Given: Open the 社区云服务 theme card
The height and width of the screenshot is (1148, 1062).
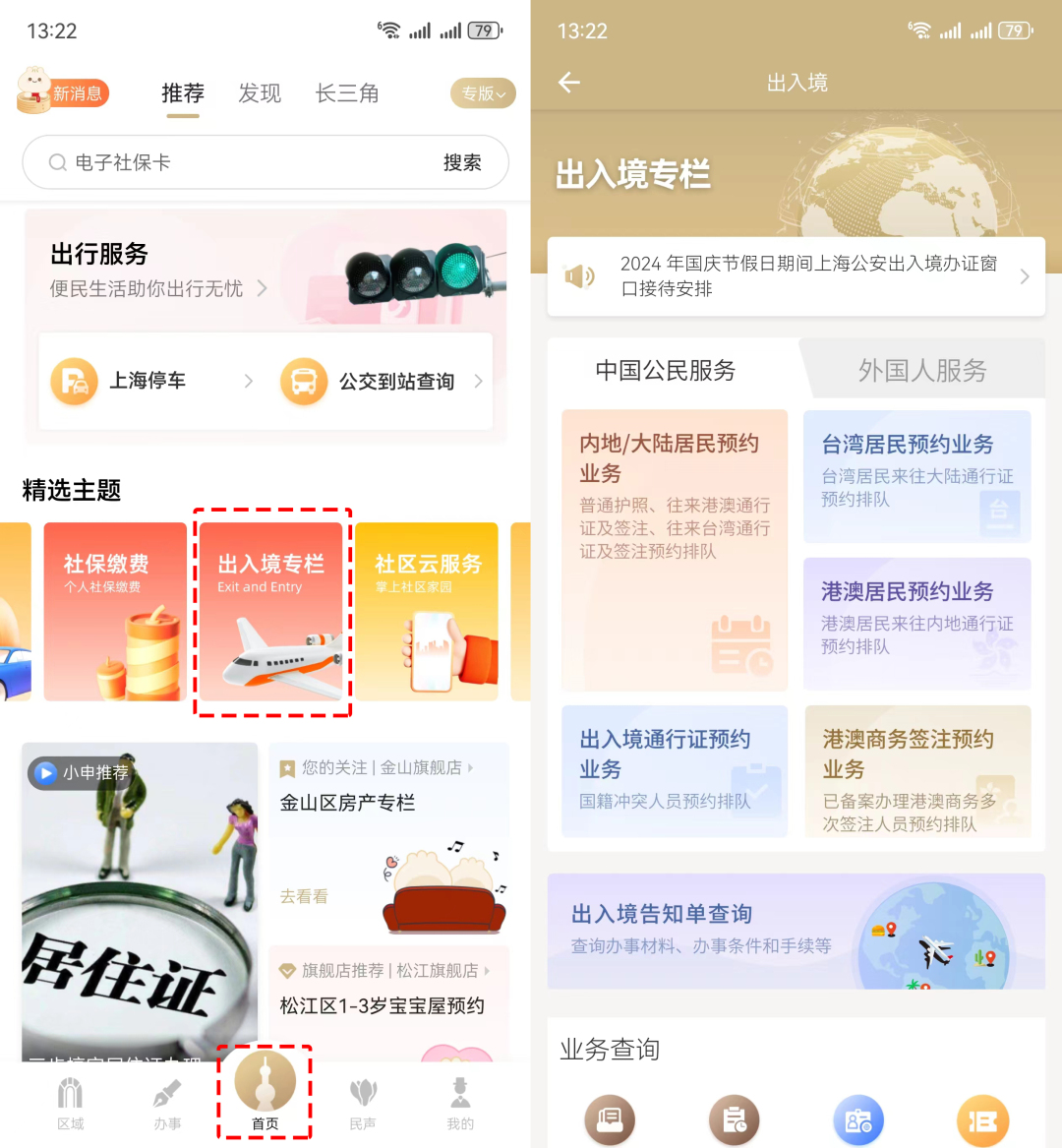Looking at the screenshot, I should pyautogui.click(x=427, y=611).
